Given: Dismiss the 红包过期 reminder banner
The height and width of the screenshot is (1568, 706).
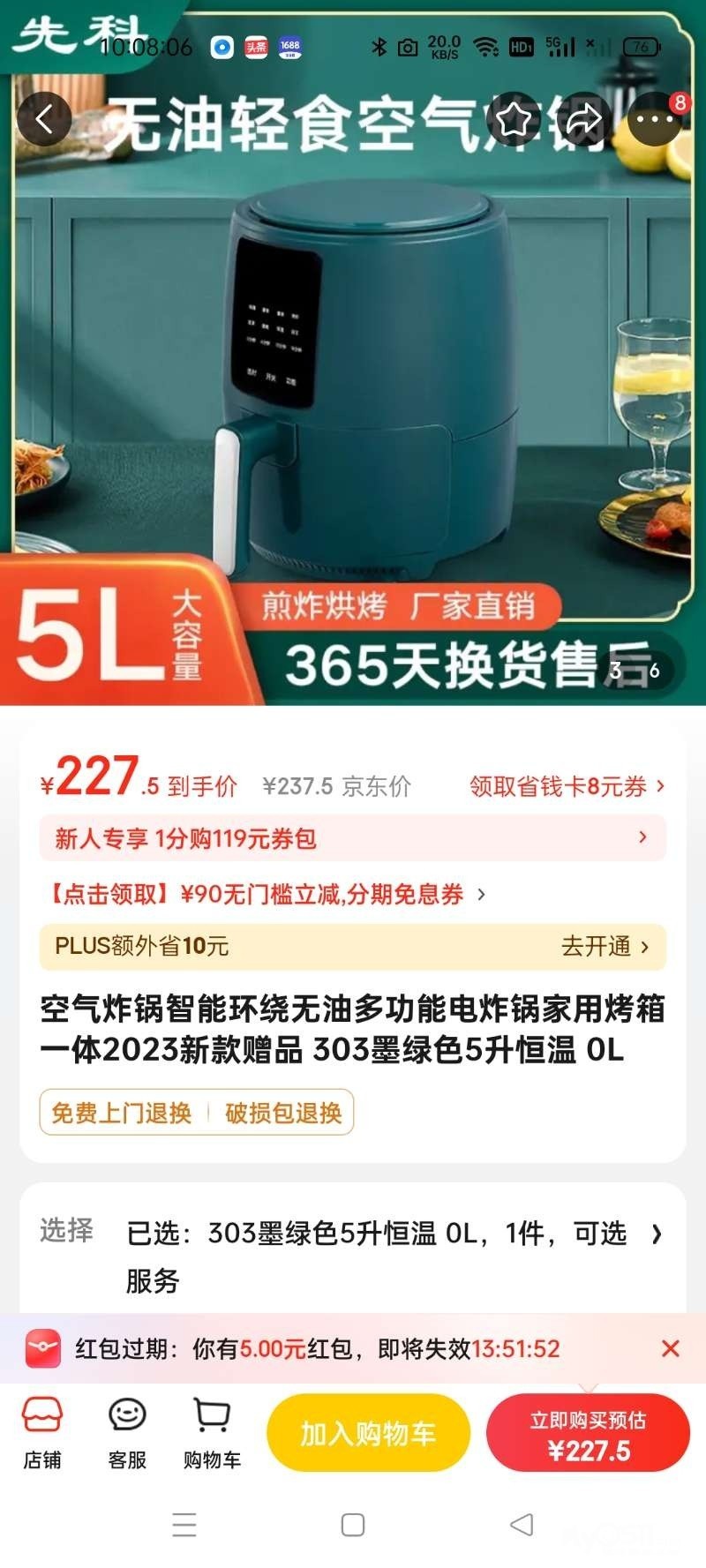Looking at the screenshot, I should pos(671,1348).
